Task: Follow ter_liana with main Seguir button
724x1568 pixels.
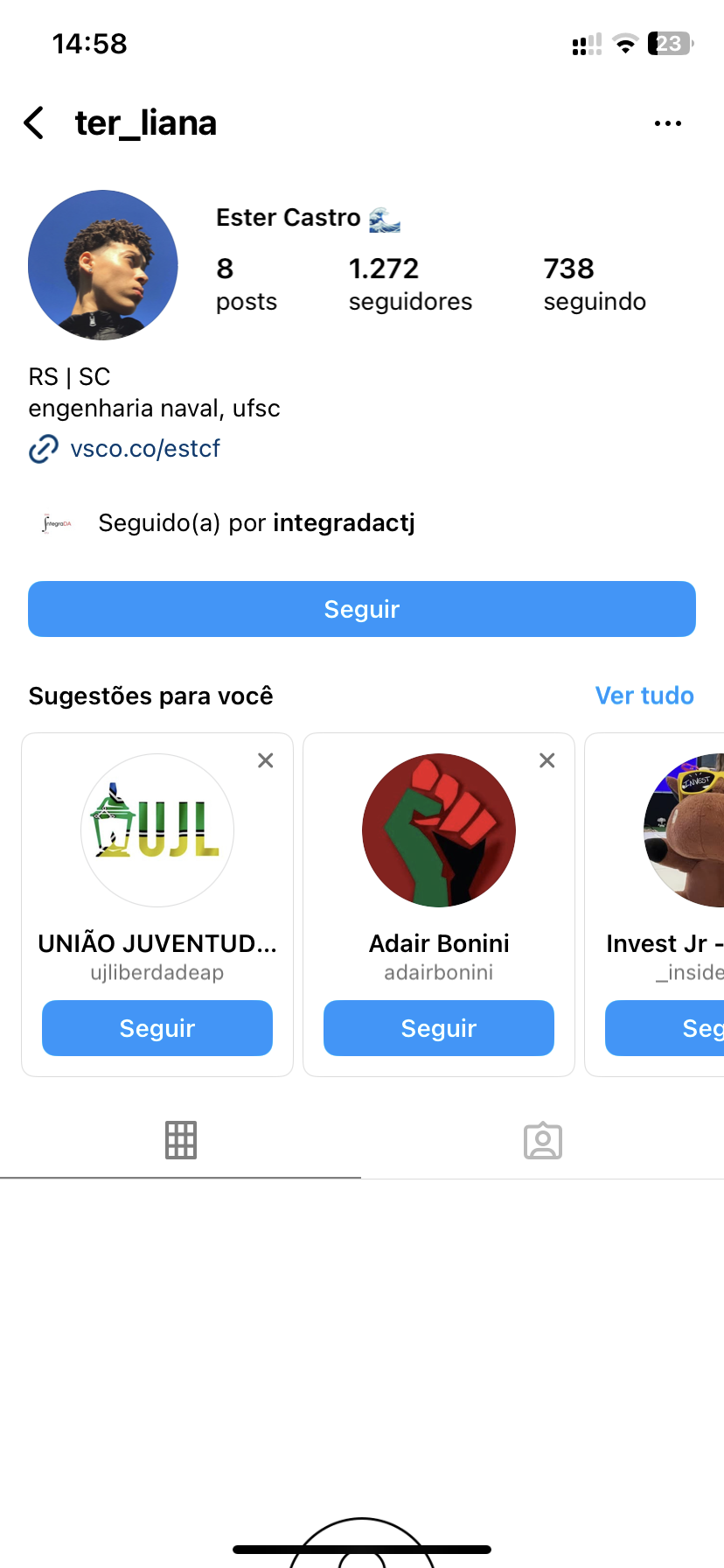Action: click(361, 609)
